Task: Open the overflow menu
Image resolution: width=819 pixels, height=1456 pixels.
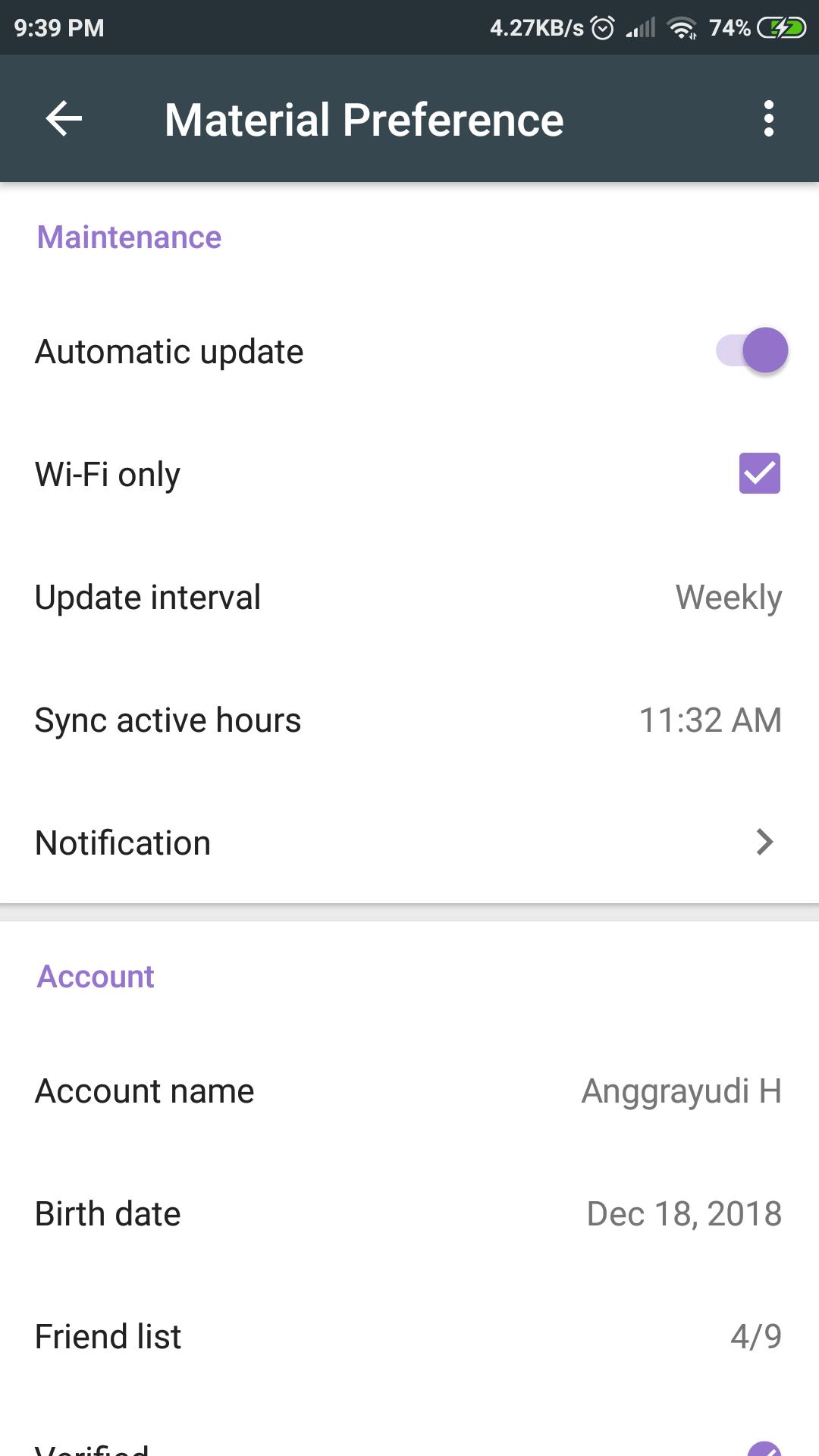Action: point(768,119)
